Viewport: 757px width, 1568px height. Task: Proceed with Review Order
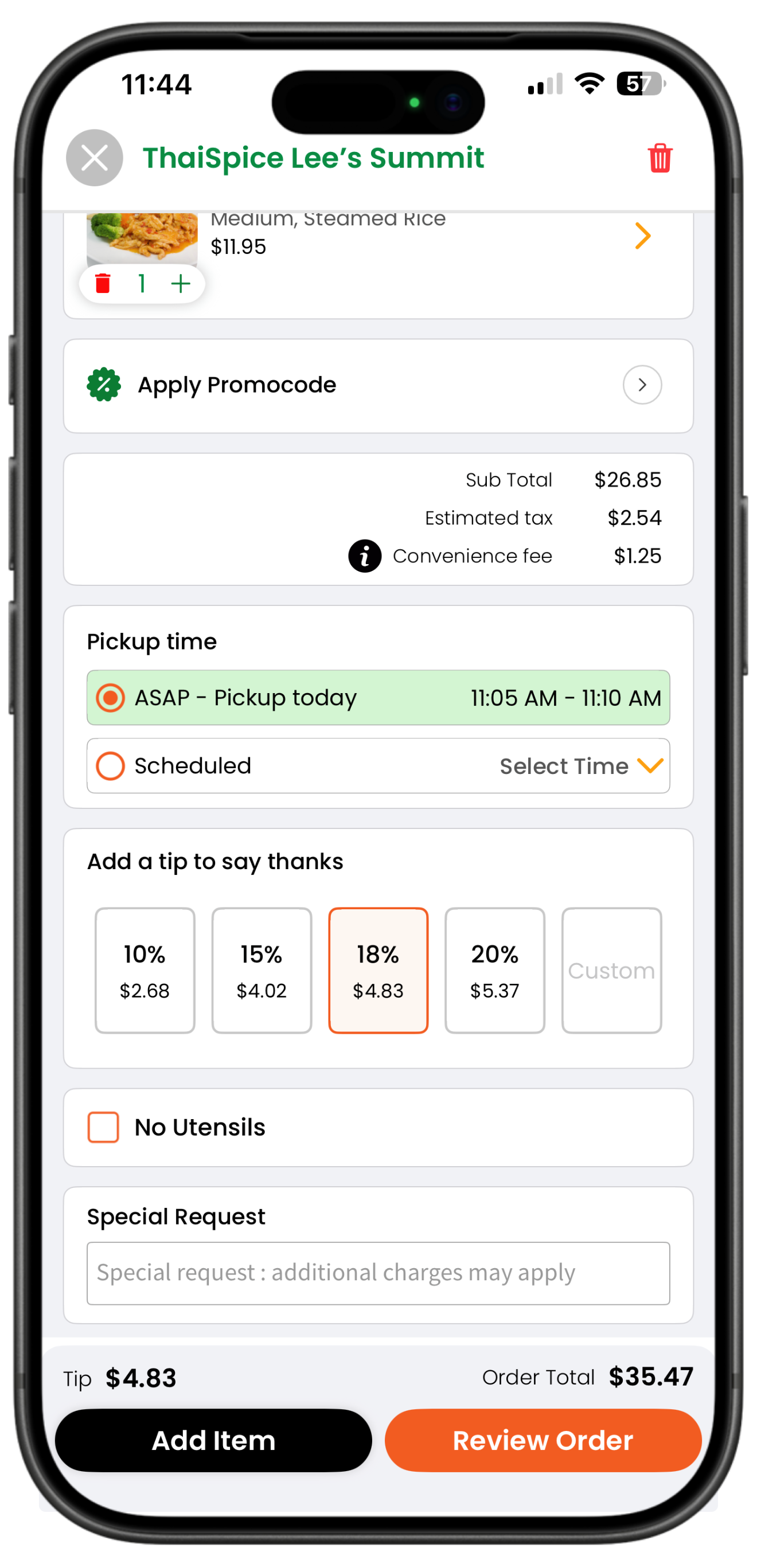[543, 1440]
